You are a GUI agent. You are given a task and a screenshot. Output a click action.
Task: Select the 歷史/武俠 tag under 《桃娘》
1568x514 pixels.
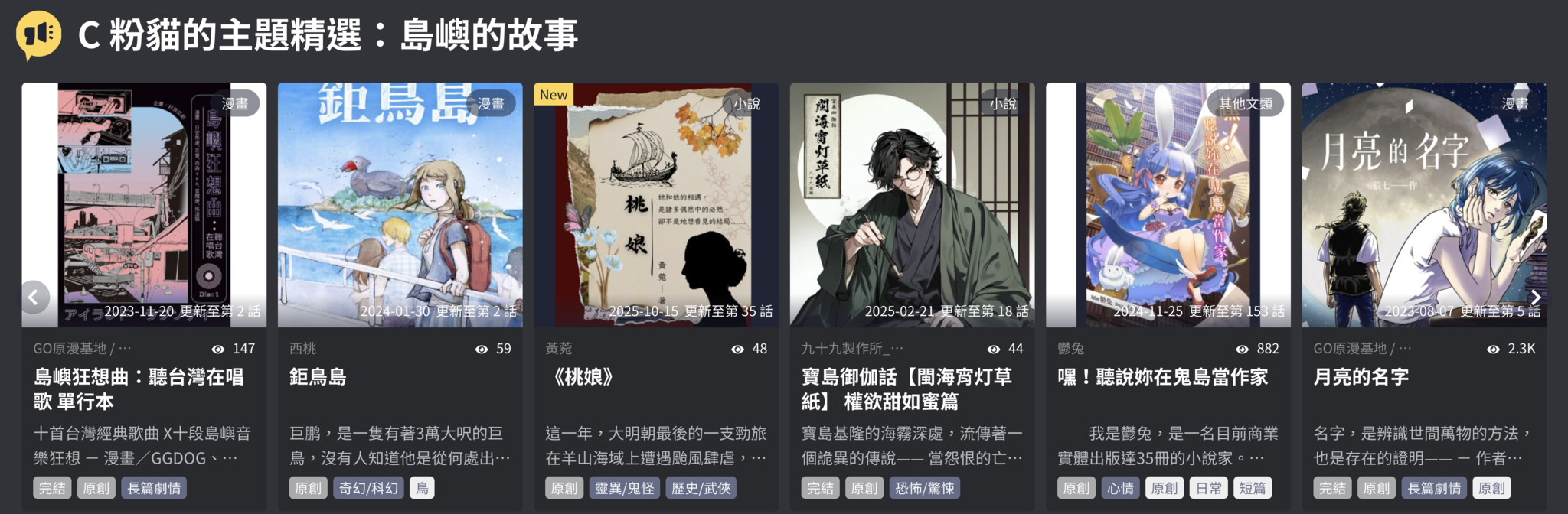tap(701, 488)
